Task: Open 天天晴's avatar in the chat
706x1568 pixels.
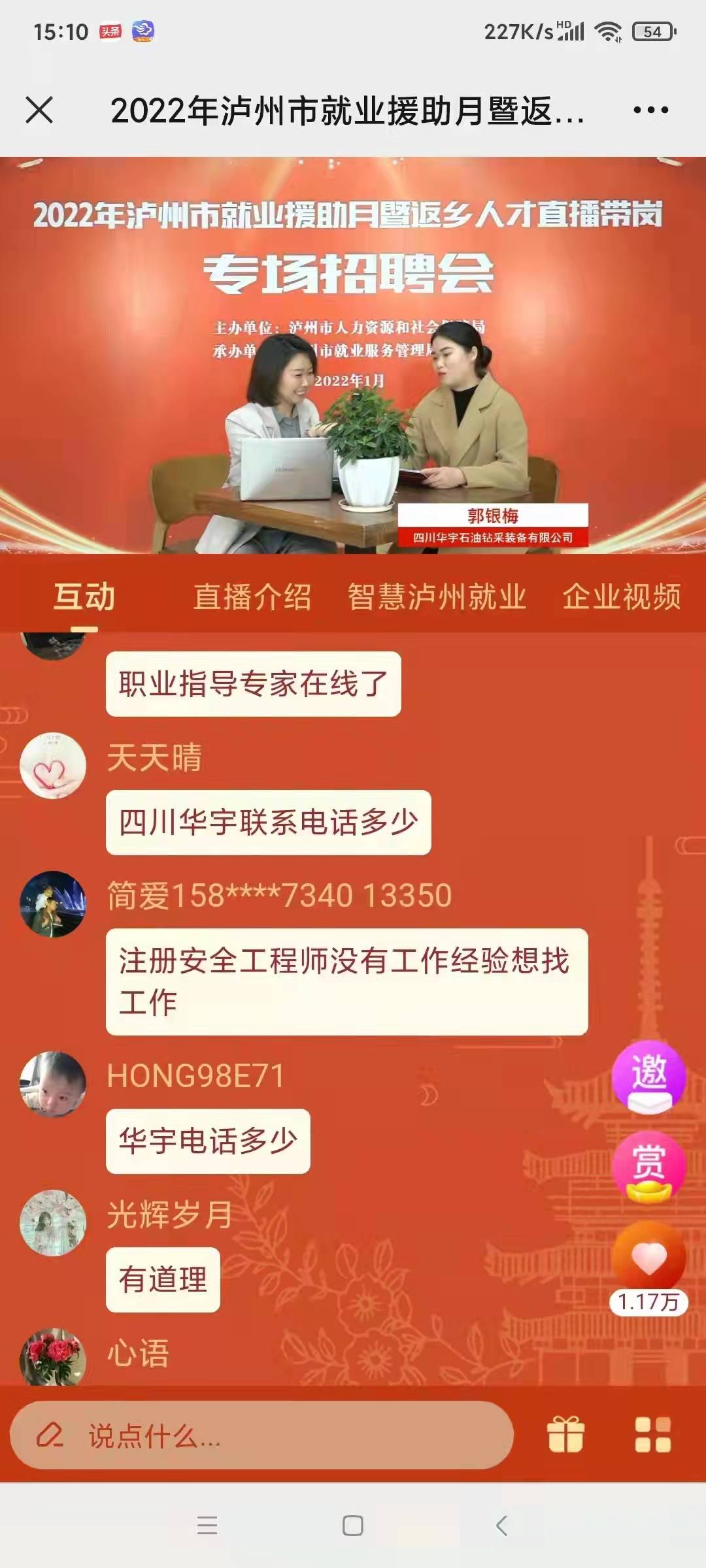Action: (x=53, y=765)
